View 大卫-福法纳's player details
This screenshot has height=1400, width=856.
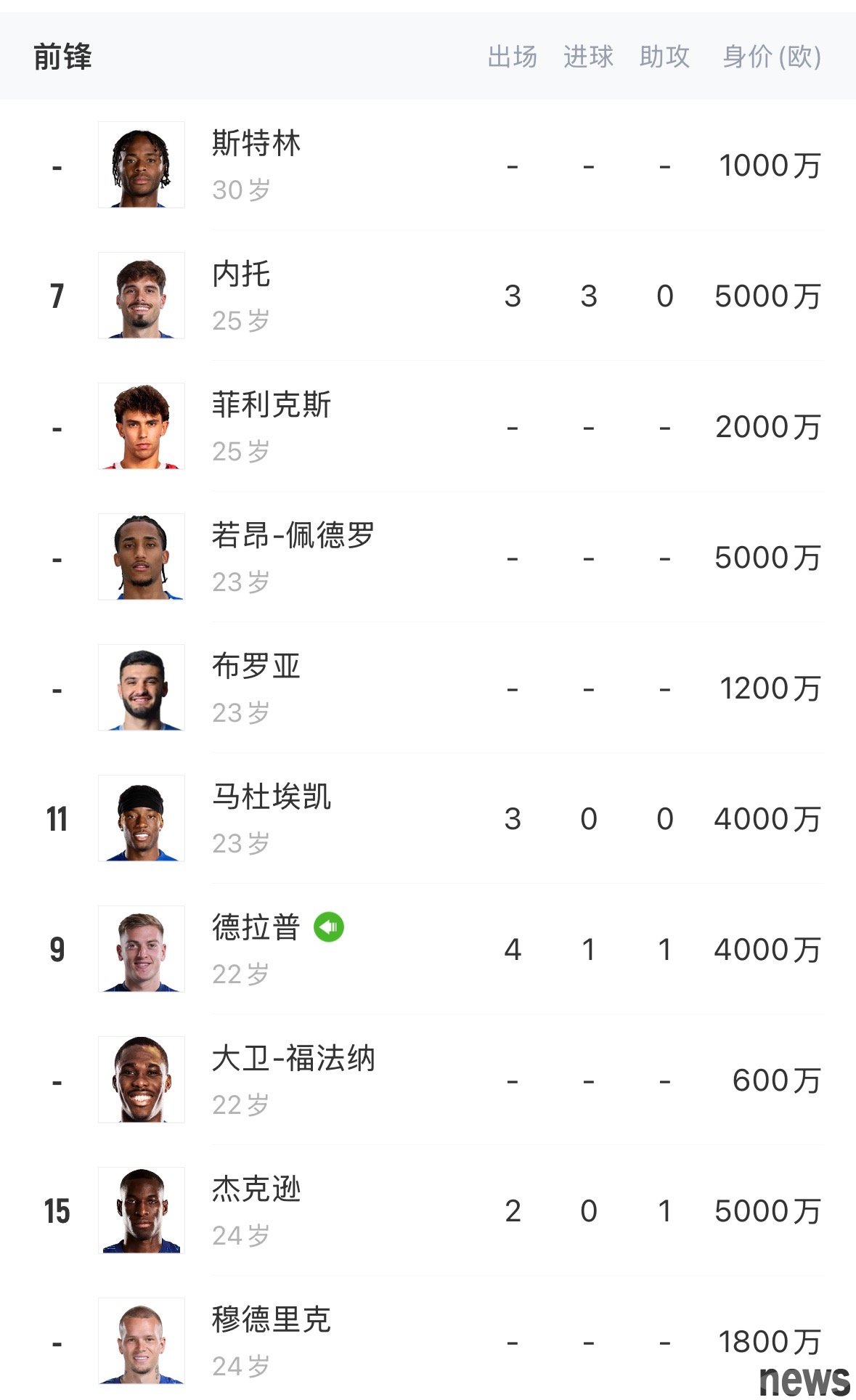(x=428, y=1080)
